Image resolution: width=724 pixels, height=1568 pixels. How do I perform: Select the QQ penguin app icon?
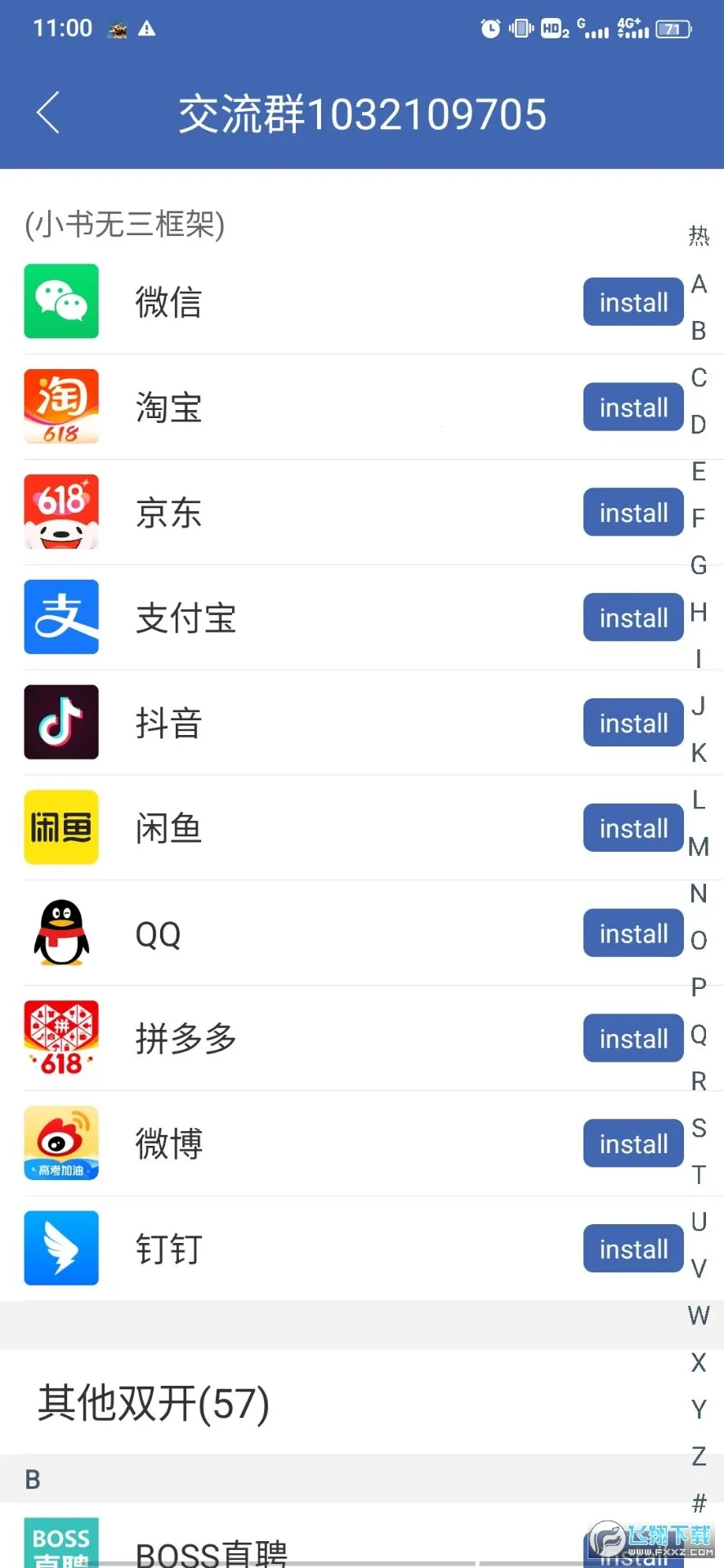(x=61, y=933)
